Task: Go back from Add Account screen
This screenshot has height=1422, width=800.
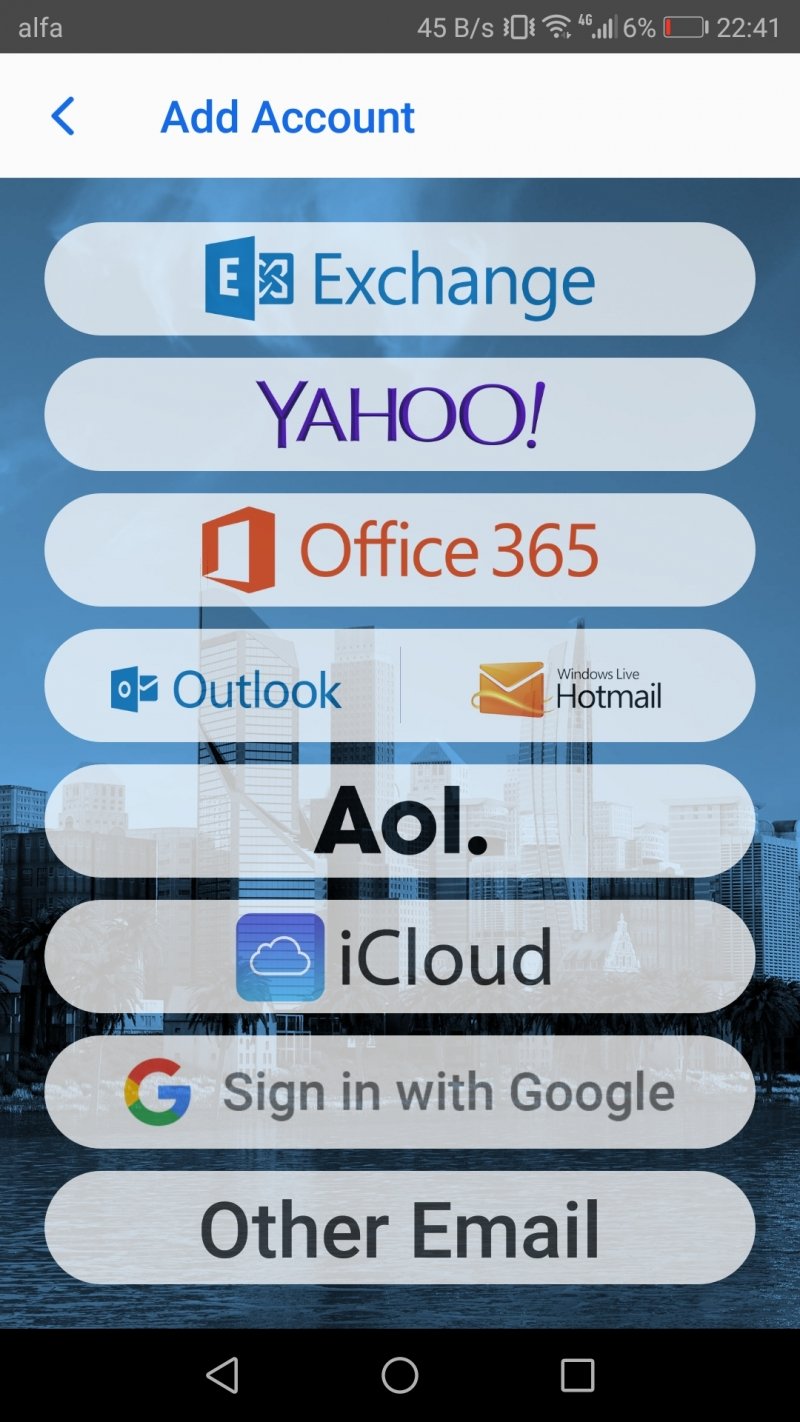Action: [63, 116]
